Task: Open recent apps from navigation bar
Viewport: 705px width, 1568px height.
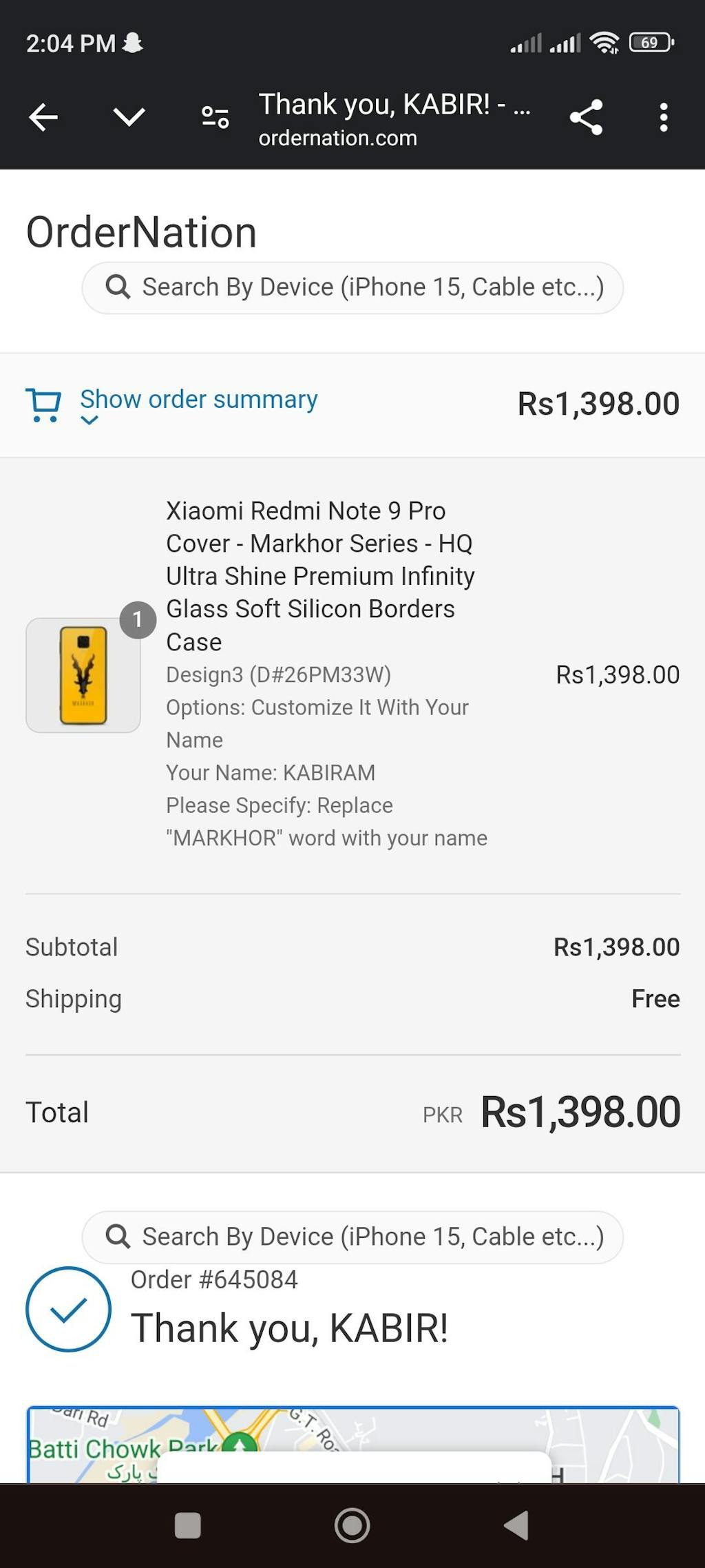Action: click(187, 1525)
